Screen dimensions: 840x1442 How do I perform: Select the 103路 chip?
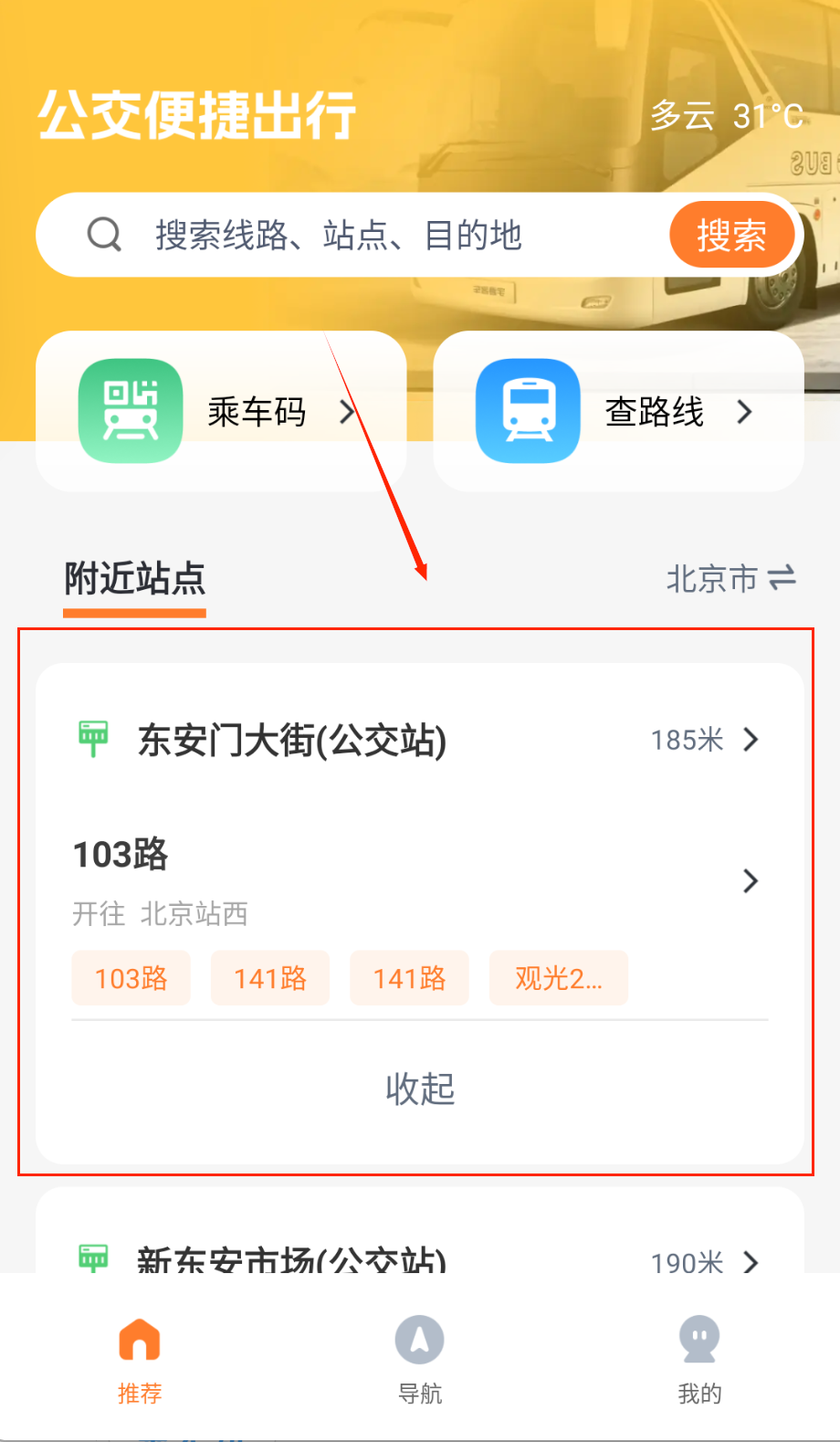click(131, 978)
